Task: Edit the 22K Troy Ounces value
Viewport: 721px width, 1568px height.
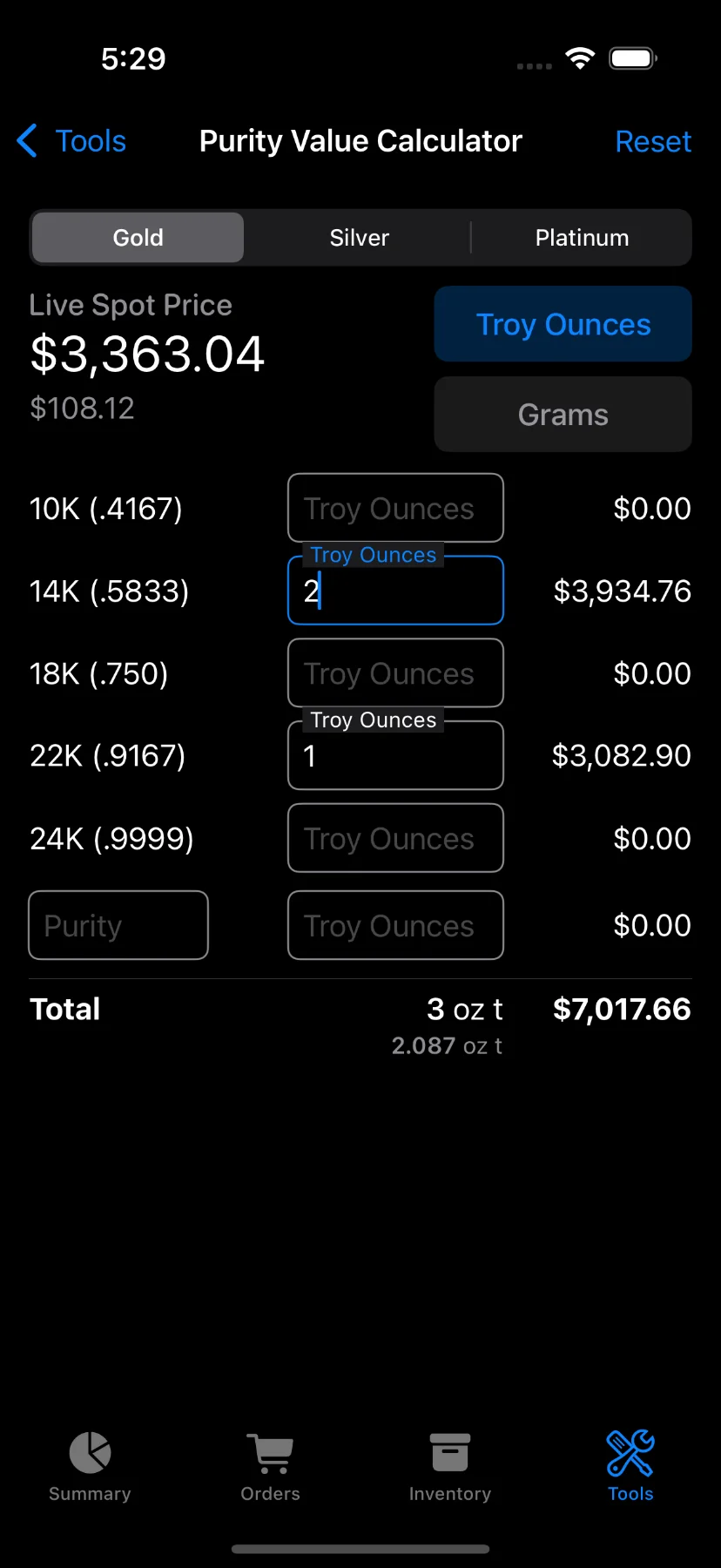Action: click(395, 755)
